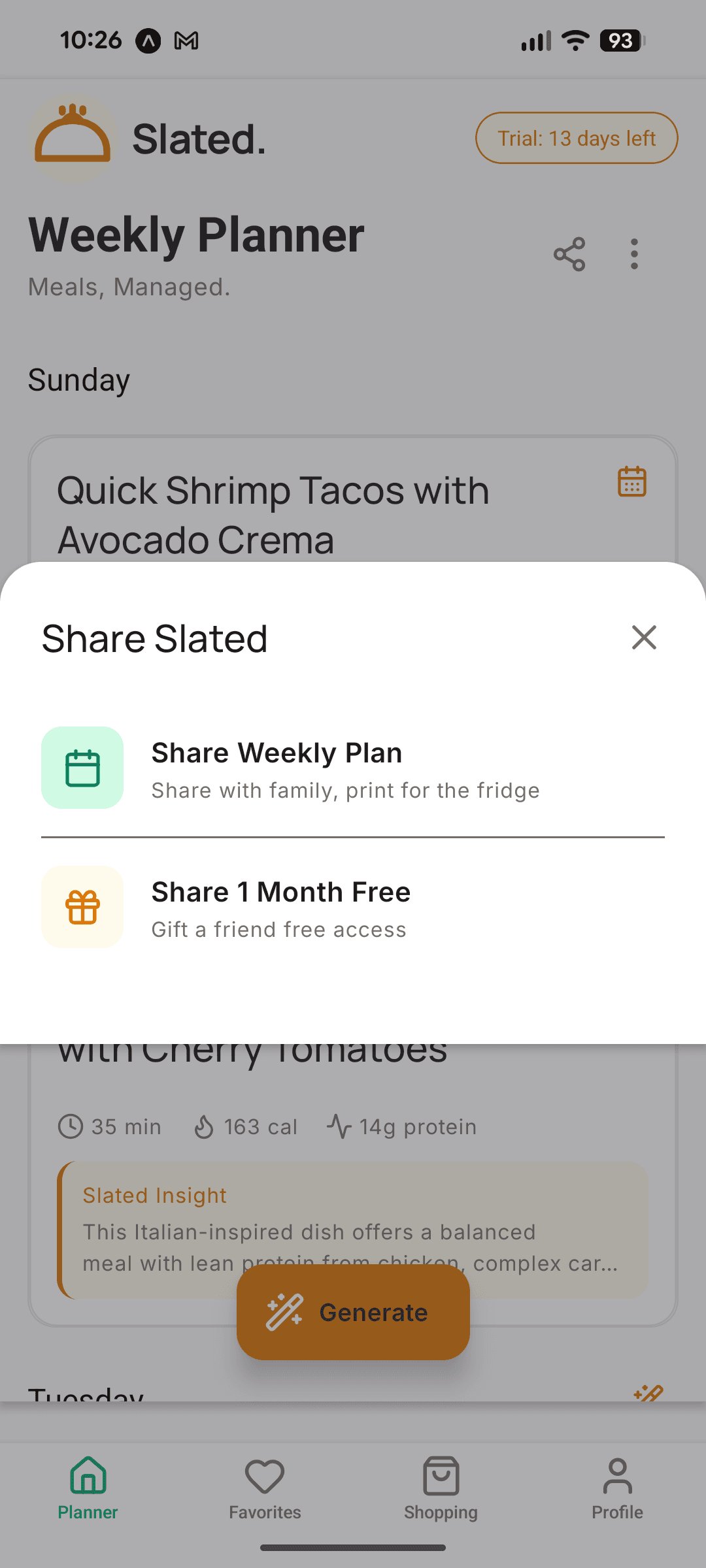Close the Share Slated sheet

point(644,637)
